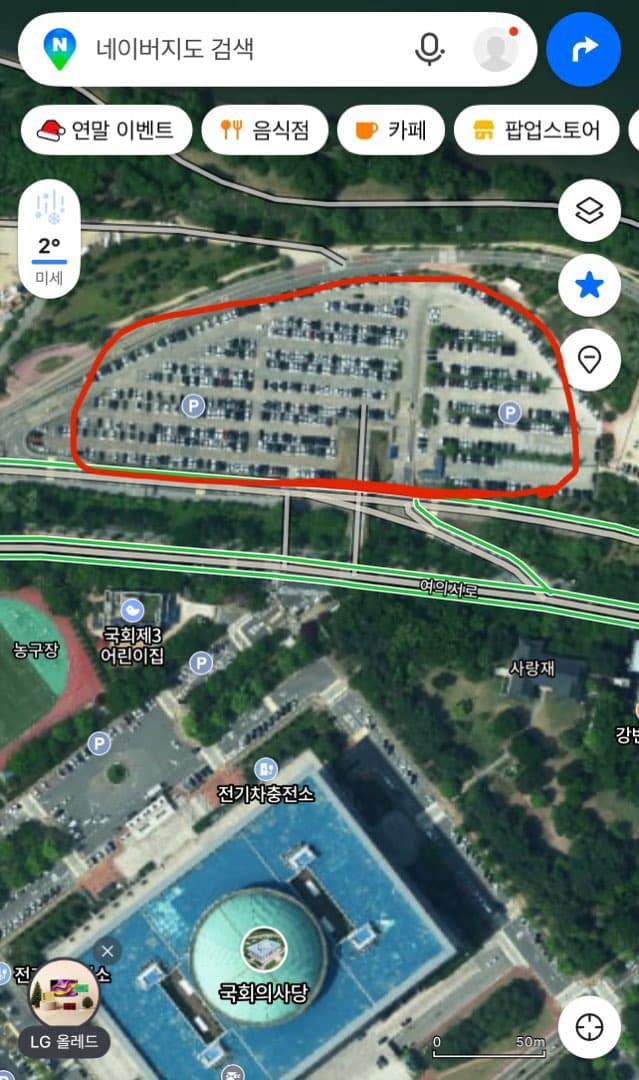The width and height of the screenshot is (639, 1080).
Task: Show 카페 places on map
Action: pyautogui.click(x=391, y=130)
